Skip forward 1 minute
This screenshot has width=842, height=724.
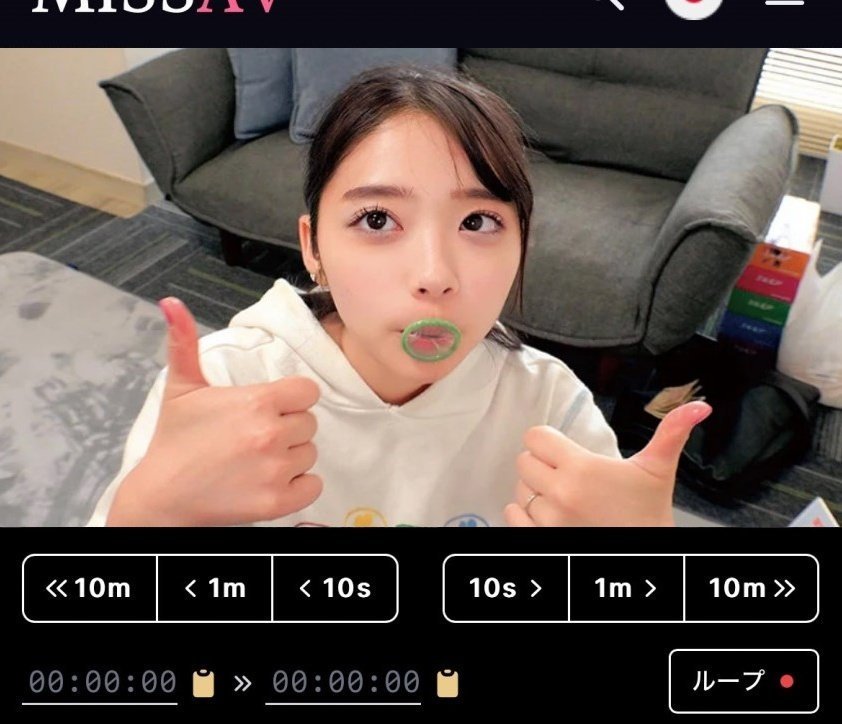tap(626, 588)
